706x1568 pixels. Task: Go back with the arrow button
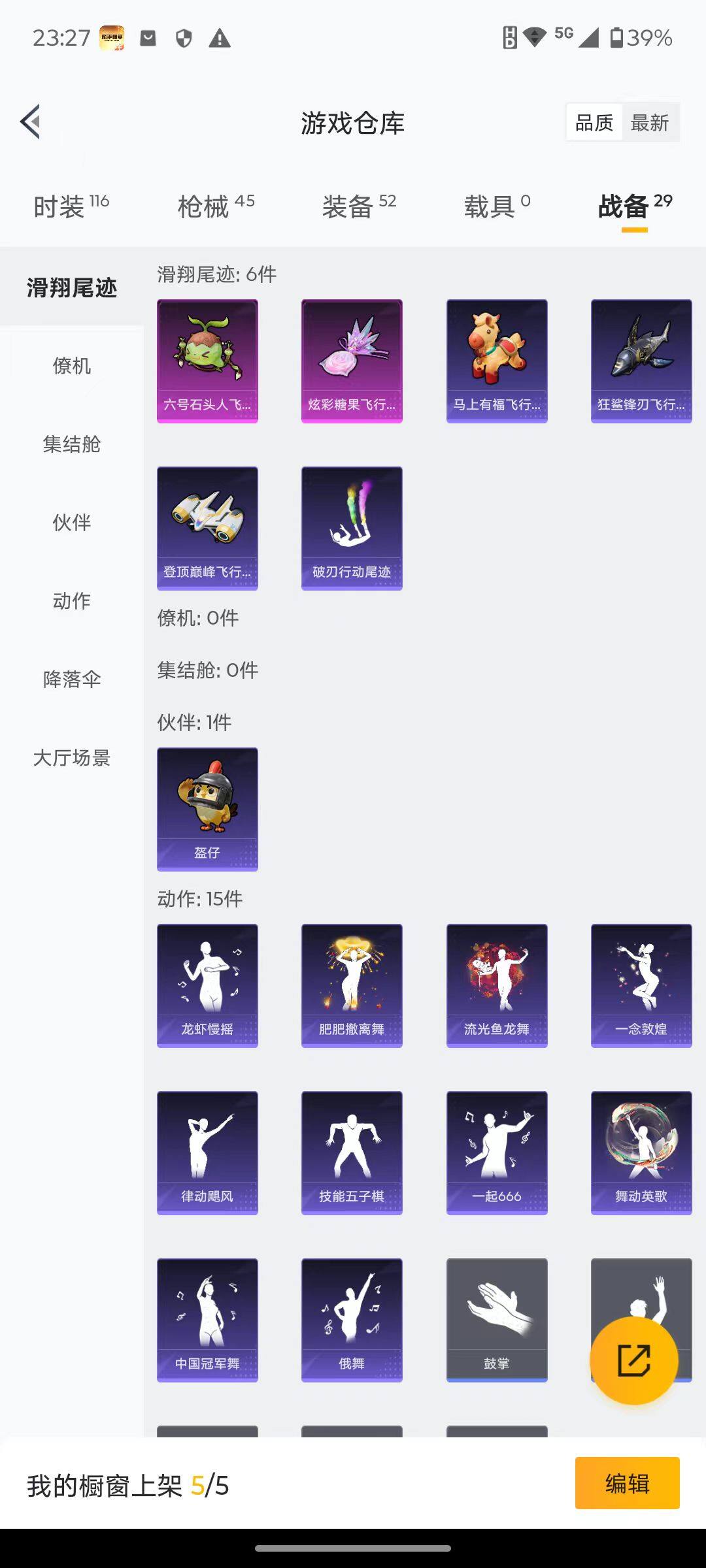31,122
